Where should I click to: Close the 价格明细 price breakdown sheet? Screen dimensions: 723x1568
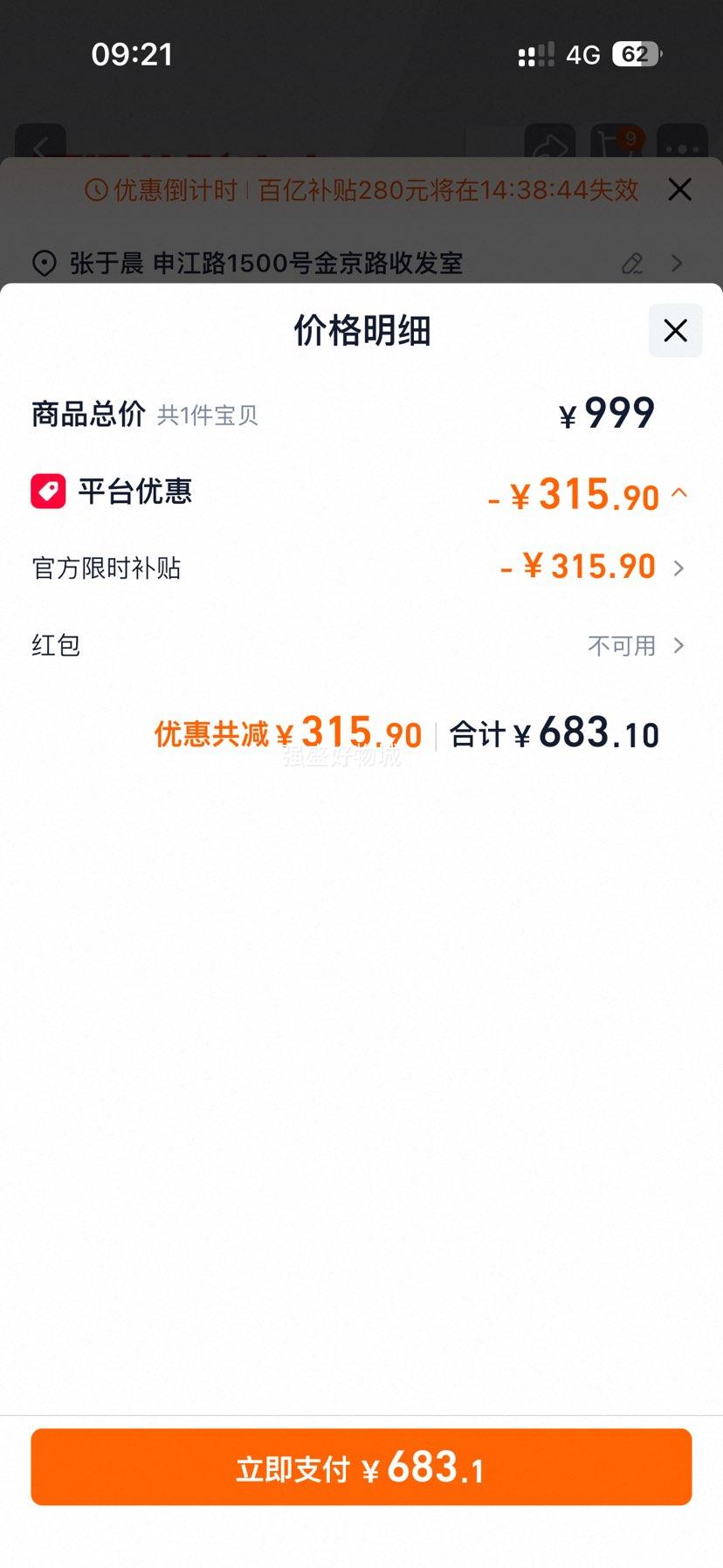click(675, 331)
